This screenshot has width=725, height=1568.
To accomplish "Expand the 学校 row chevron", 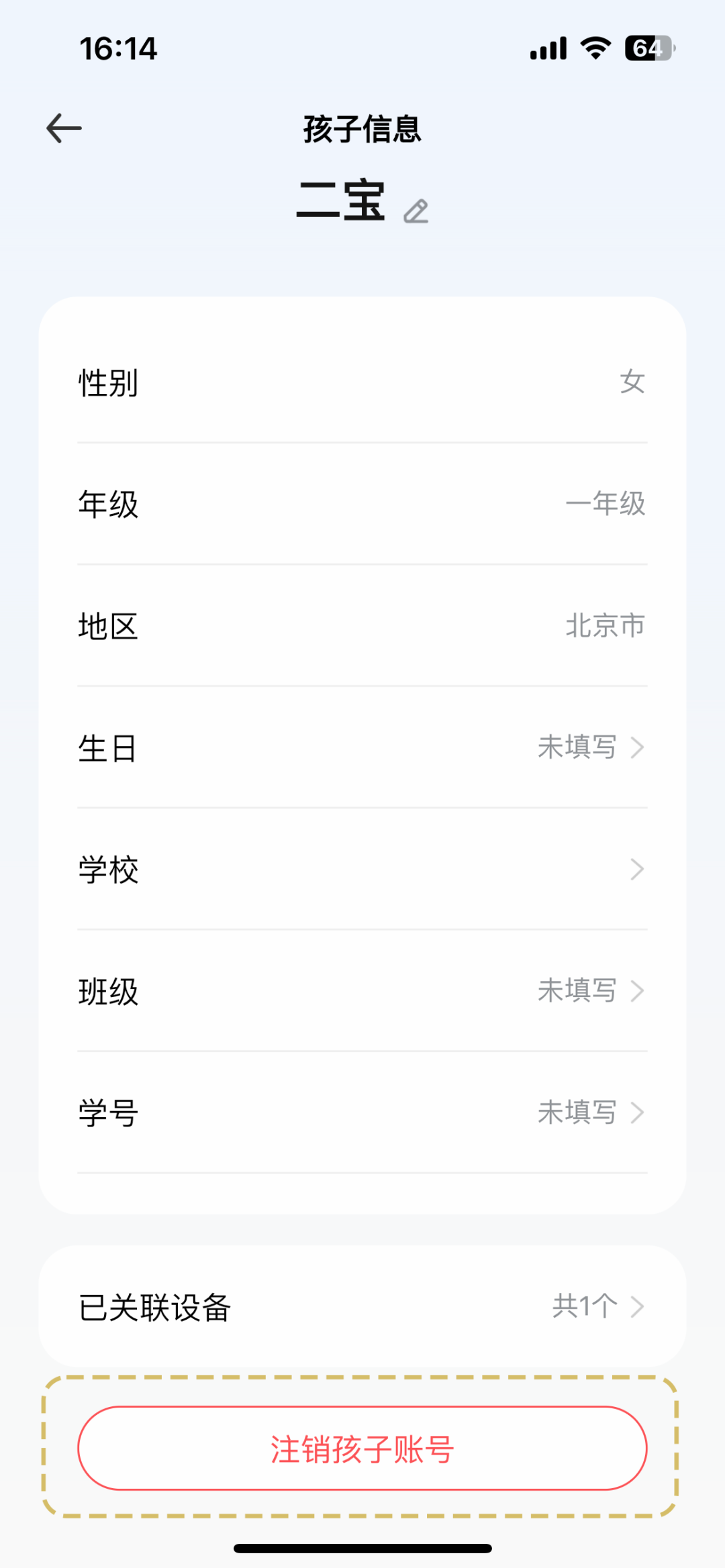I will (x=636, y=868).
